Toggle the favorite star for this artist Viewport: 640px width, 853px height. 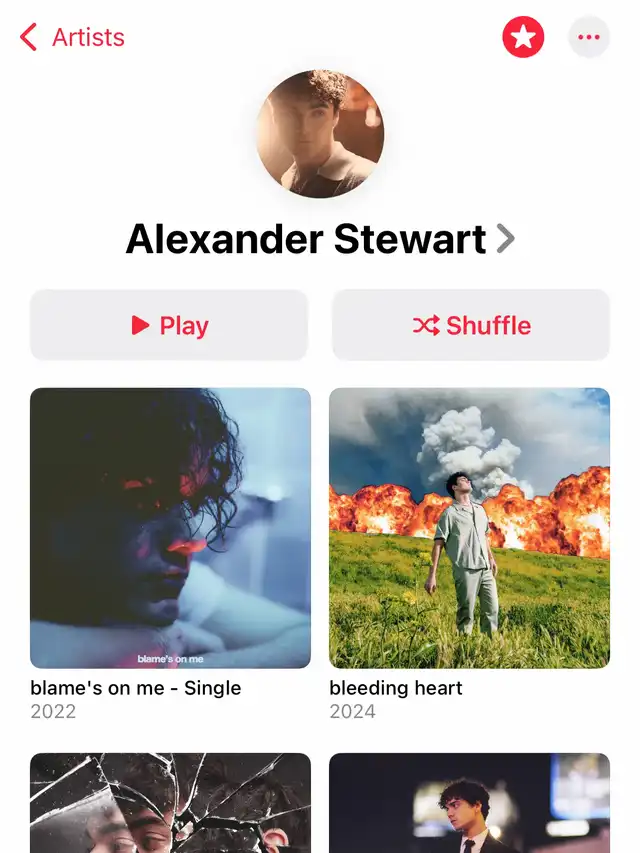[x=523, y=38]
